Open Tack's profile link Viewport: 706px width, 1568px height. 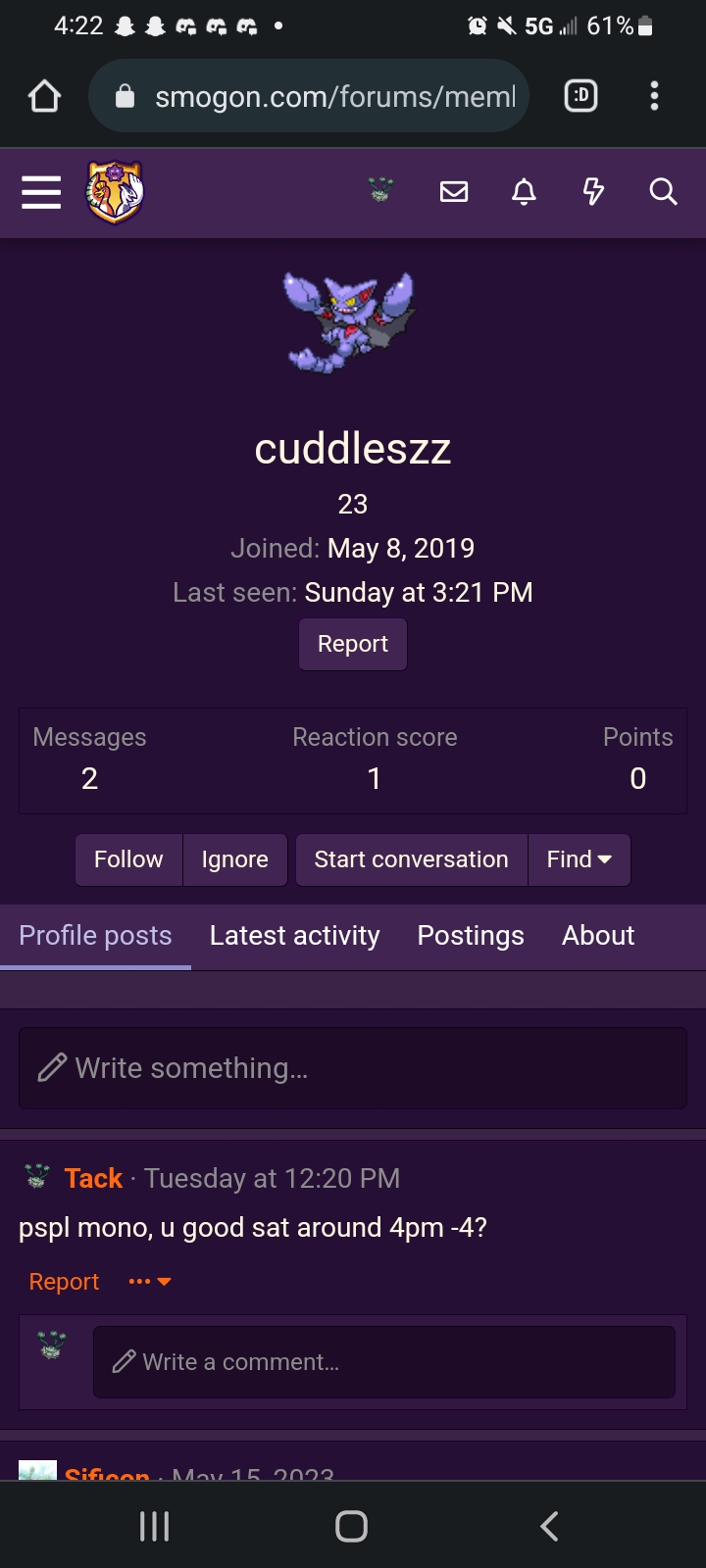pyautogui.click(x=93, y=1178)
